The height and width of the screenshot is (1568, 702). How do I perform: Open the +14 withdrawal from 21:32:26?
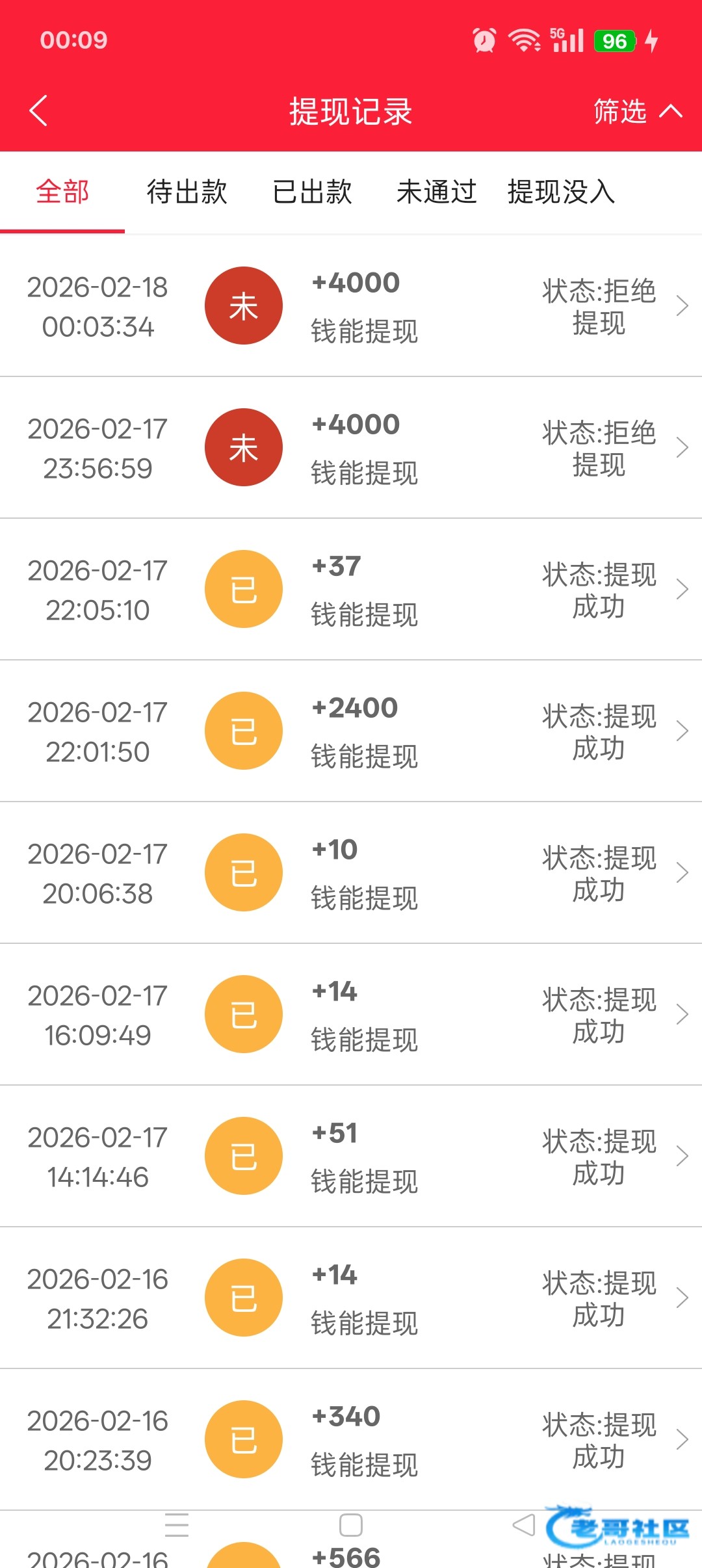click(x=351, y=1298)
